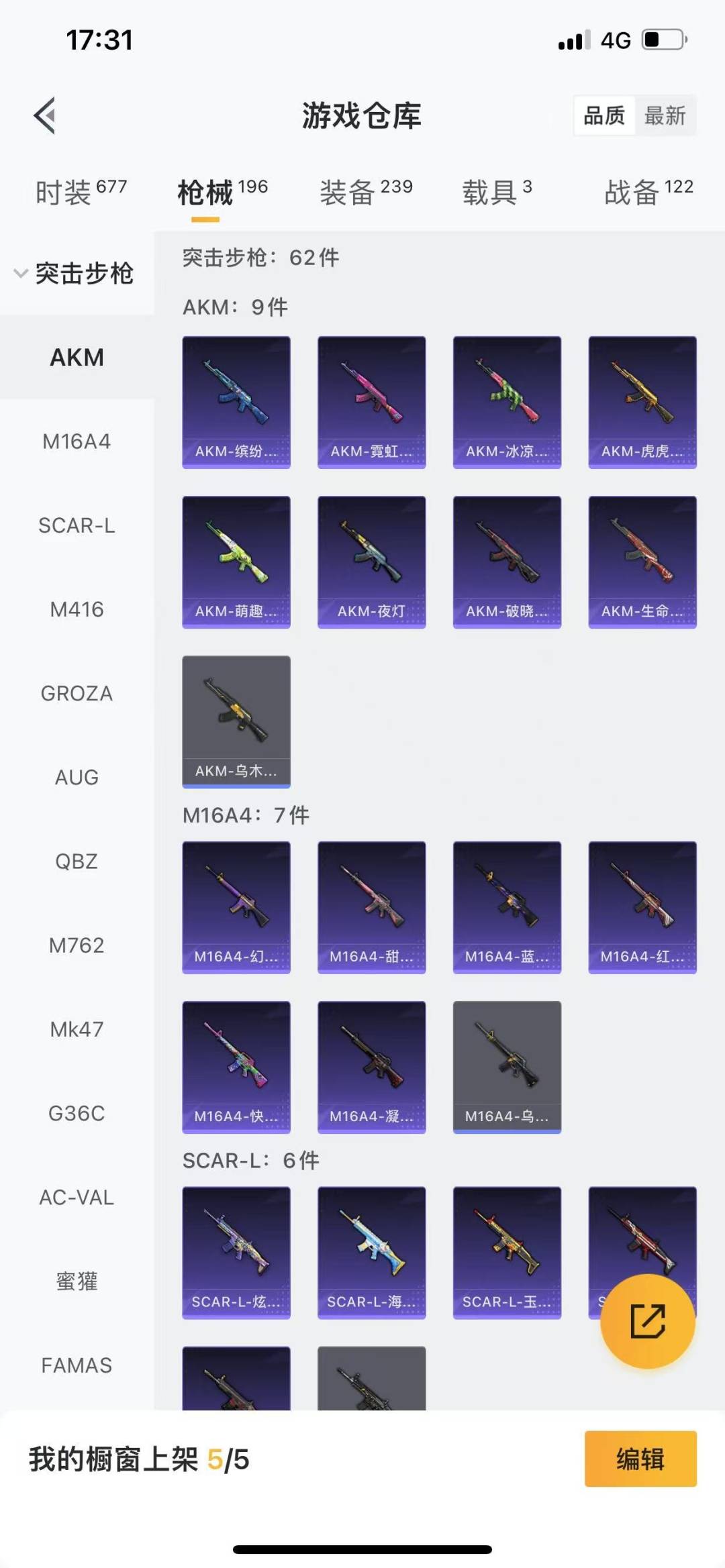Viewport: 725px width, 1568px height.
Task: Tap 编辑 to edit showcase
Action: 640,1459
